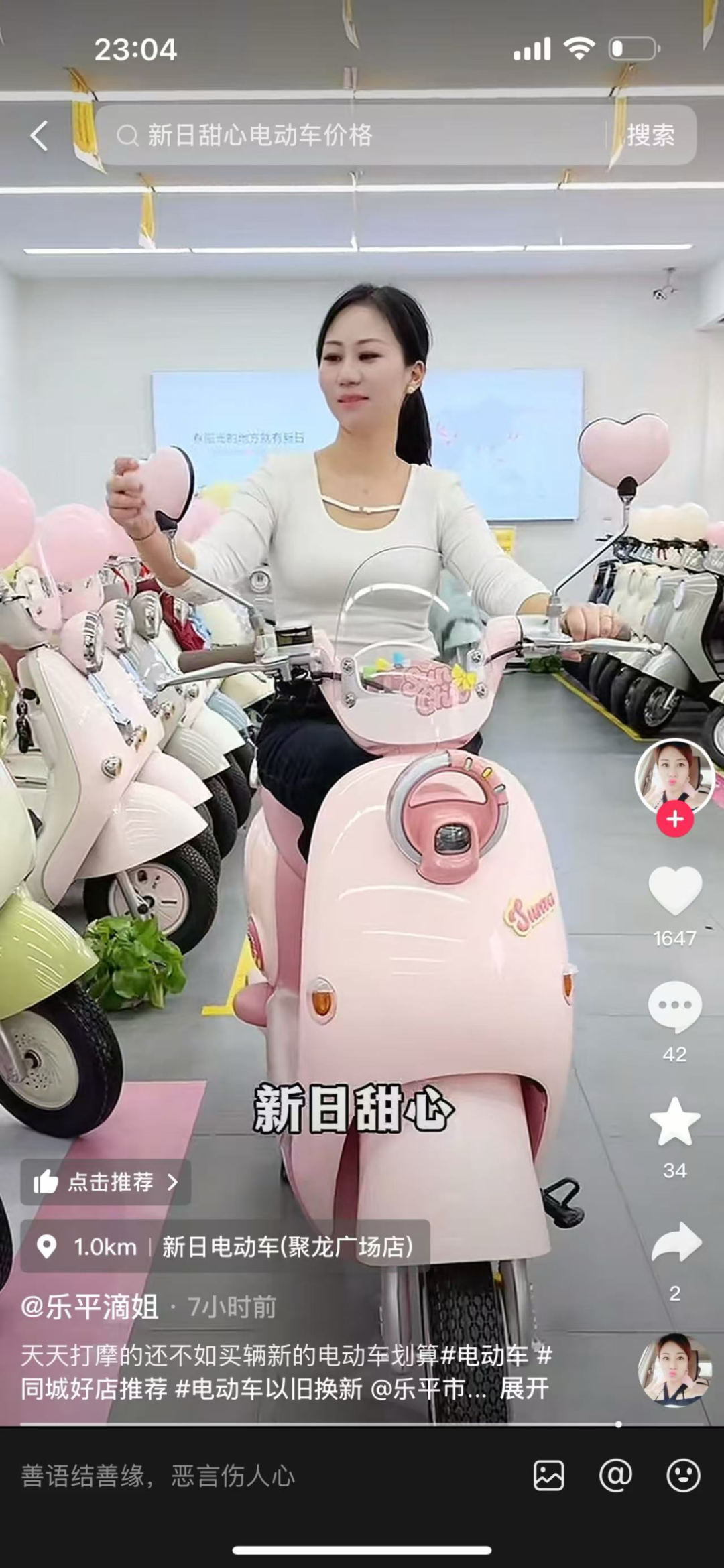Screen dimensions: 724x1568
Task: Open @乐平滴姐 profile
Action: point(89,1307)
